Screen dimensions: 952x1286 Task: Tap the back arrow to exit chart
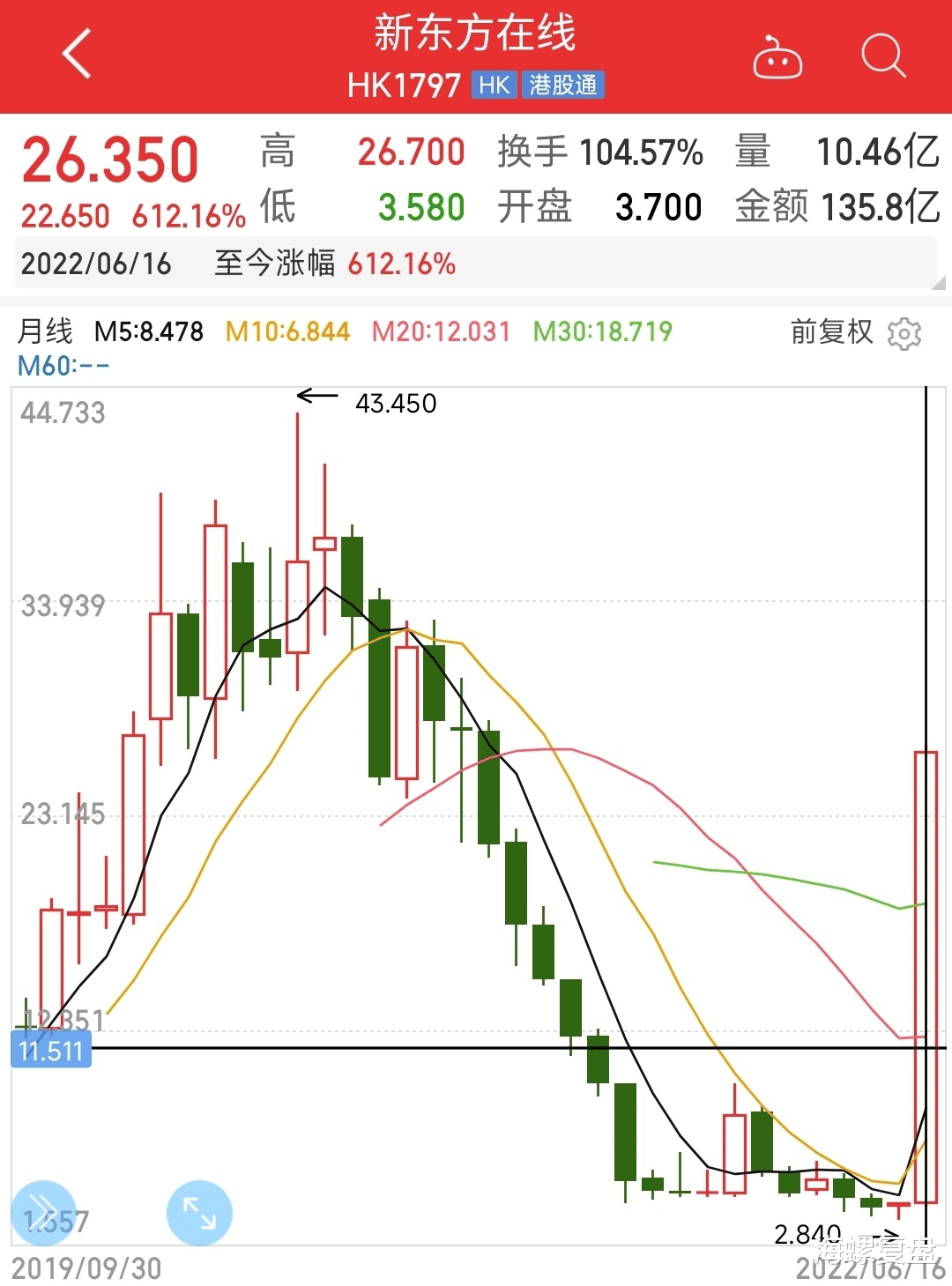coord(76,55)
